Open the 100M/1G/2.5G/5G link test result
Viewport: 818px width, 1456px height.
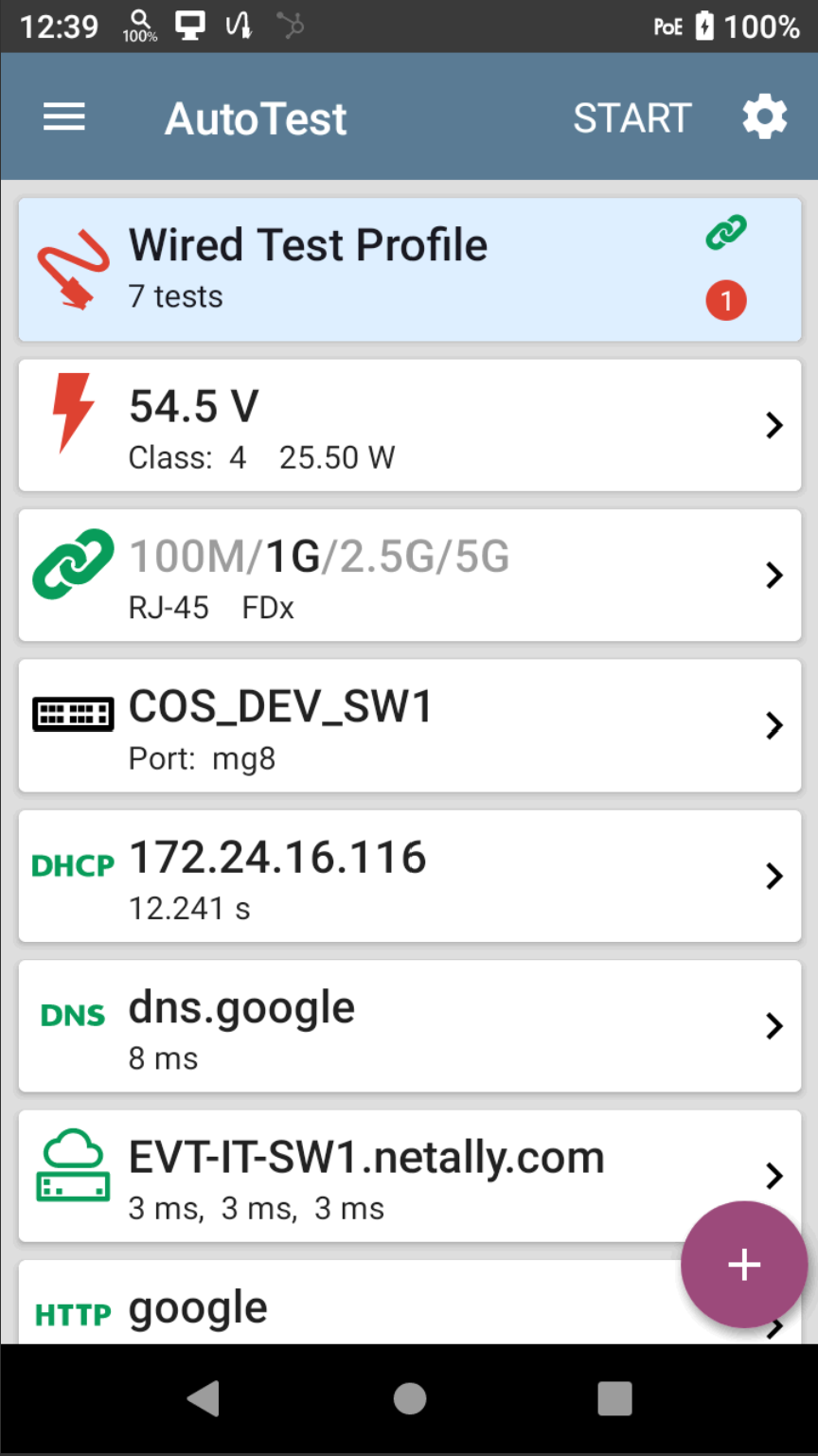pos(409,575)
